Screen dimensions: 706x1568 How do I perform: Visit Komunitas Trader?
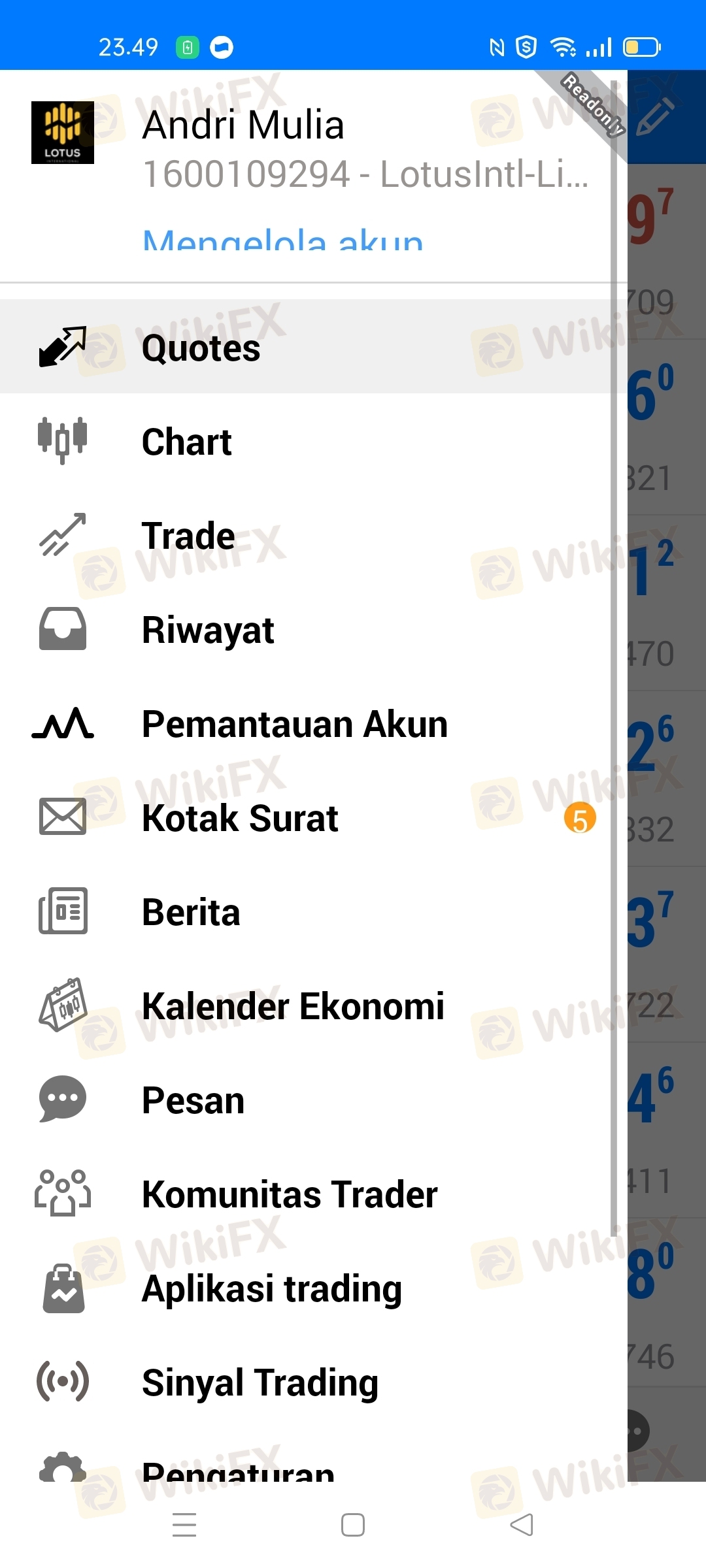coord(290,1194)
